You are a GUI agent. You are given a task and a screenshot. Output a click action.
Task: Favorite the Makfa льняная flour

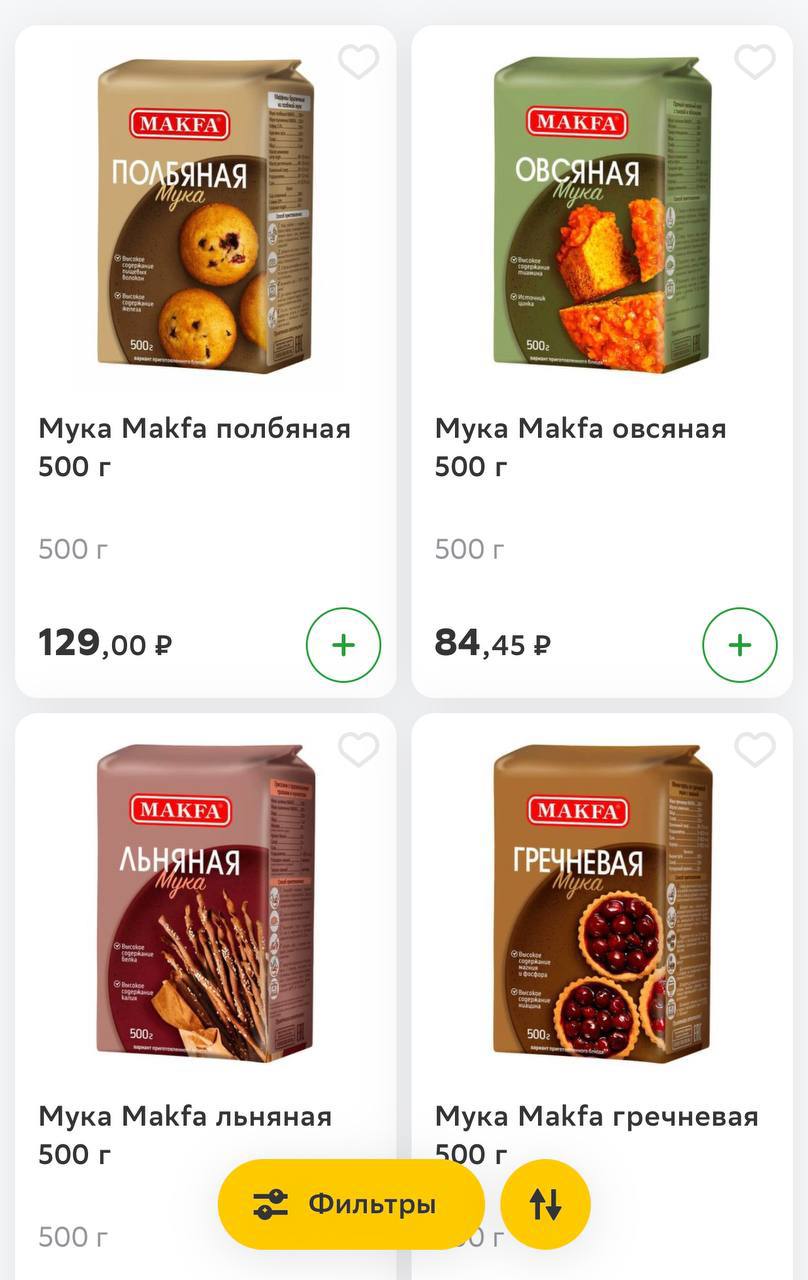pyautogui.click(x=358, y=749)
